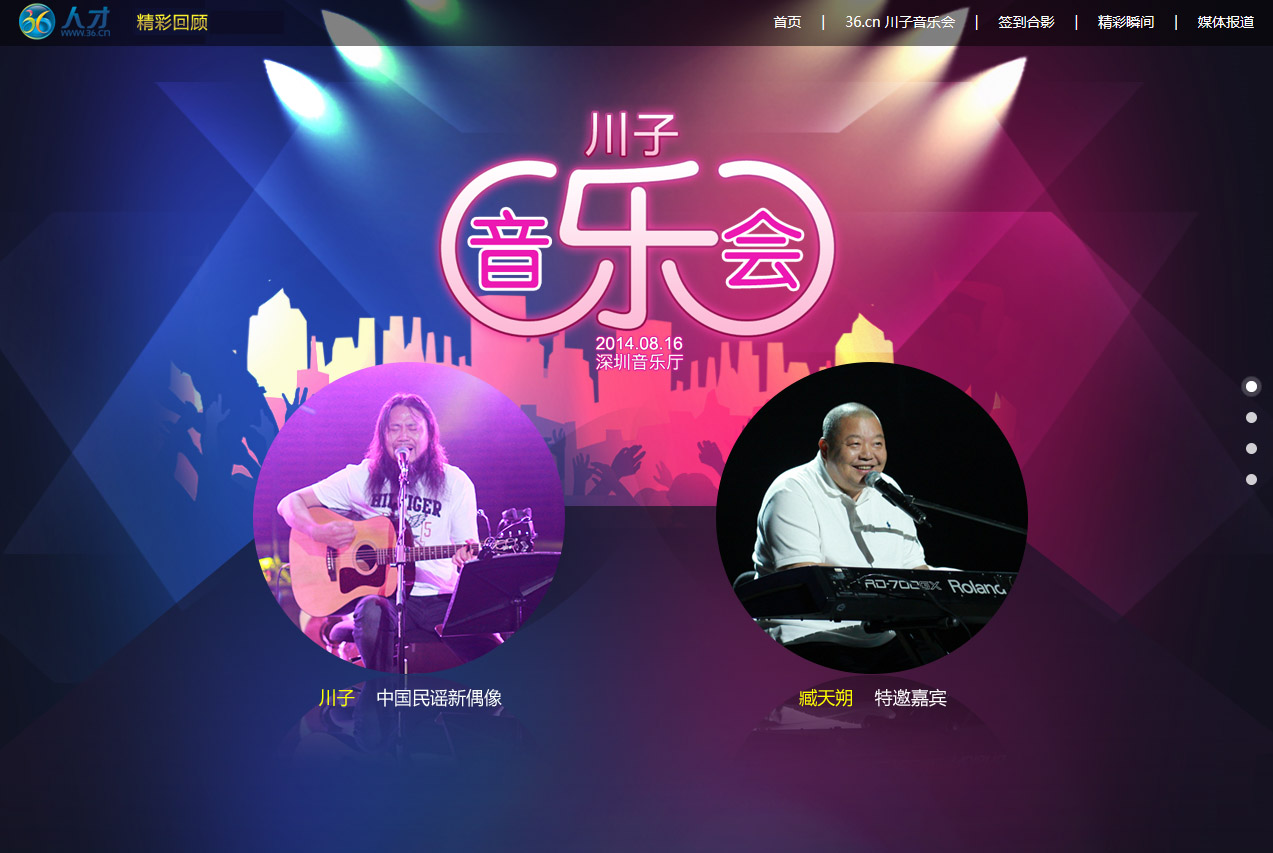1273x853 pixels.
Task: Open the 36人才 site logo
Action: click(x=65, y=21)
